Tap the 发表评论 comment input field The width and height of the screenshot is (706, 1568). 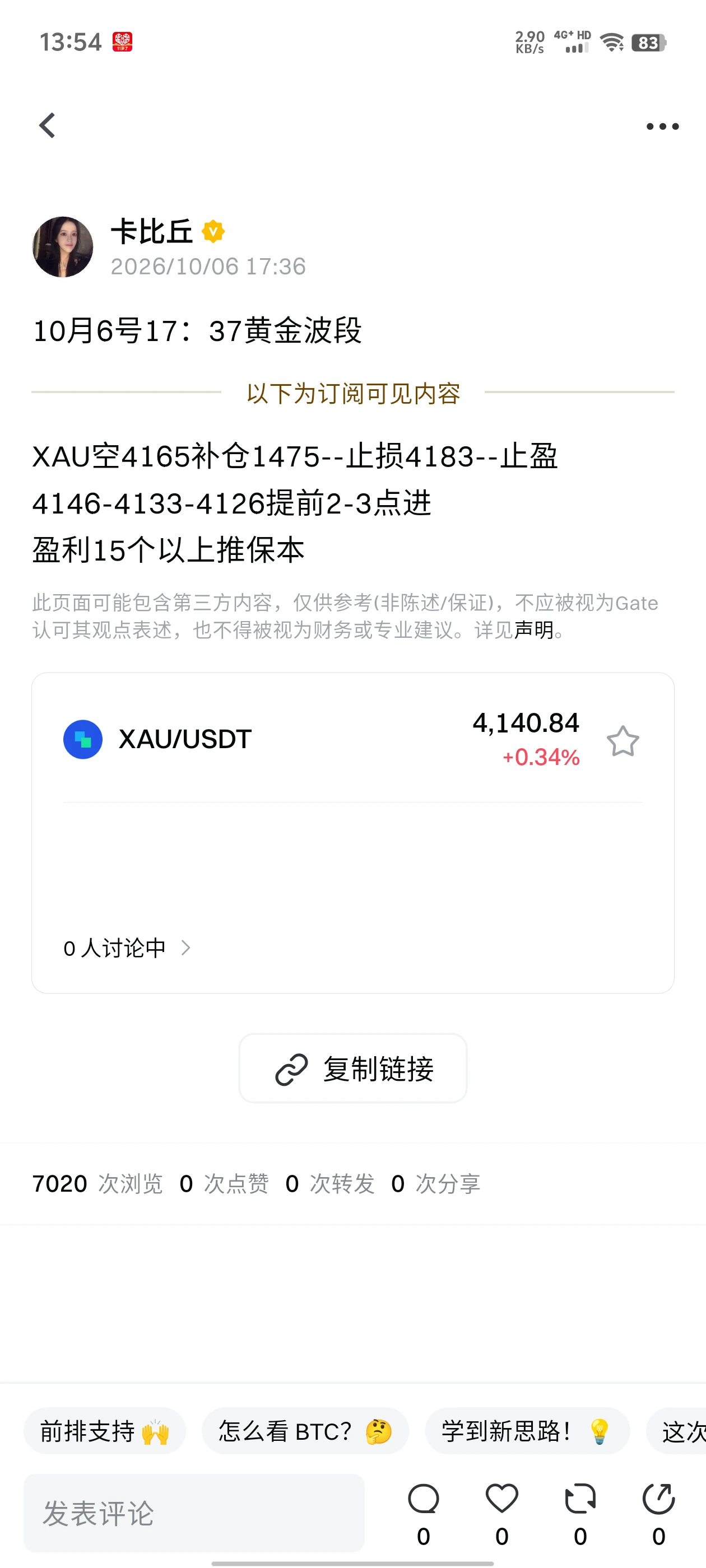[194, 1513]
